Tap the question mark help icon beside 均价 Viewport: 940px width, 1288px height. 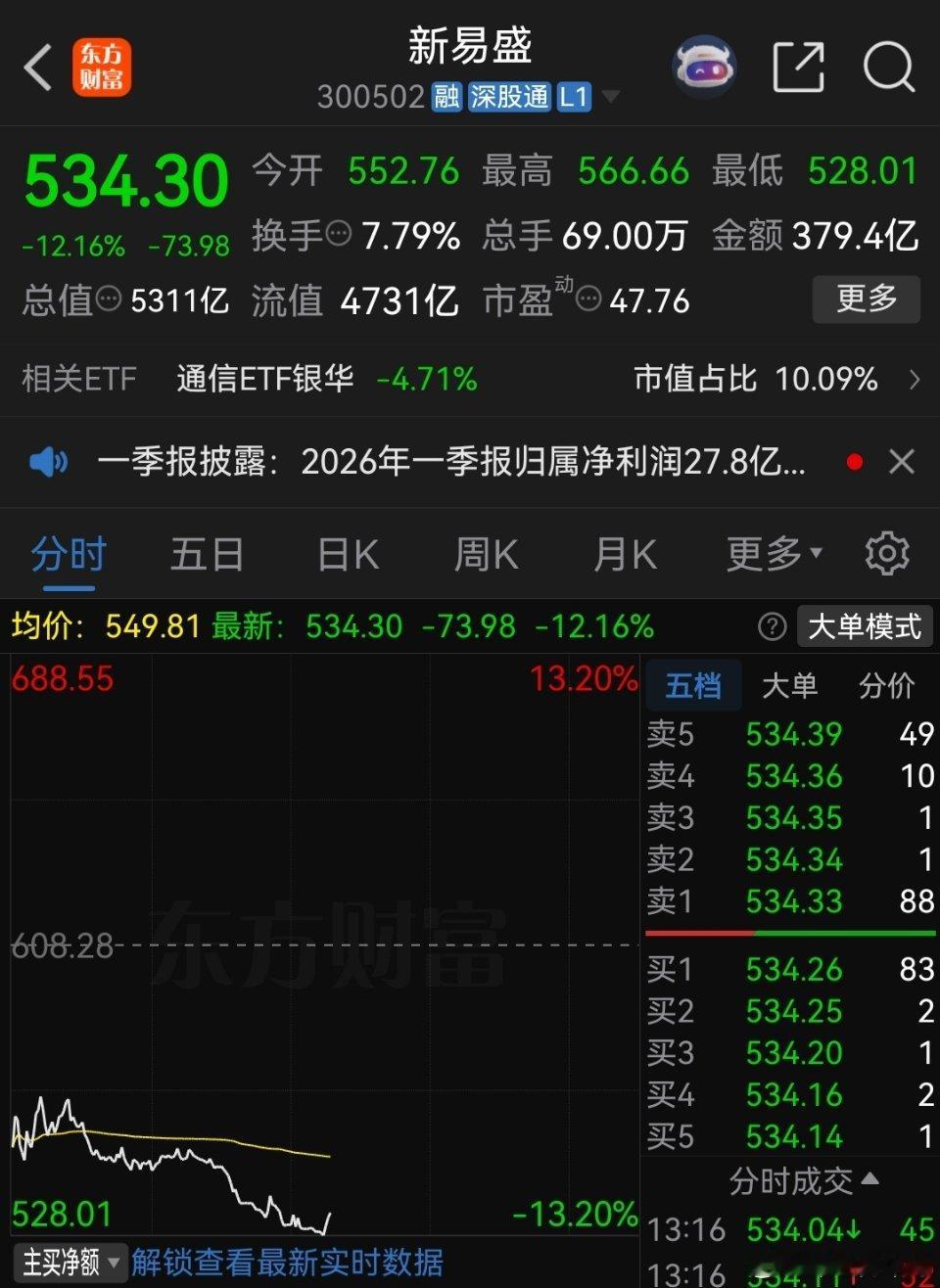772,626
